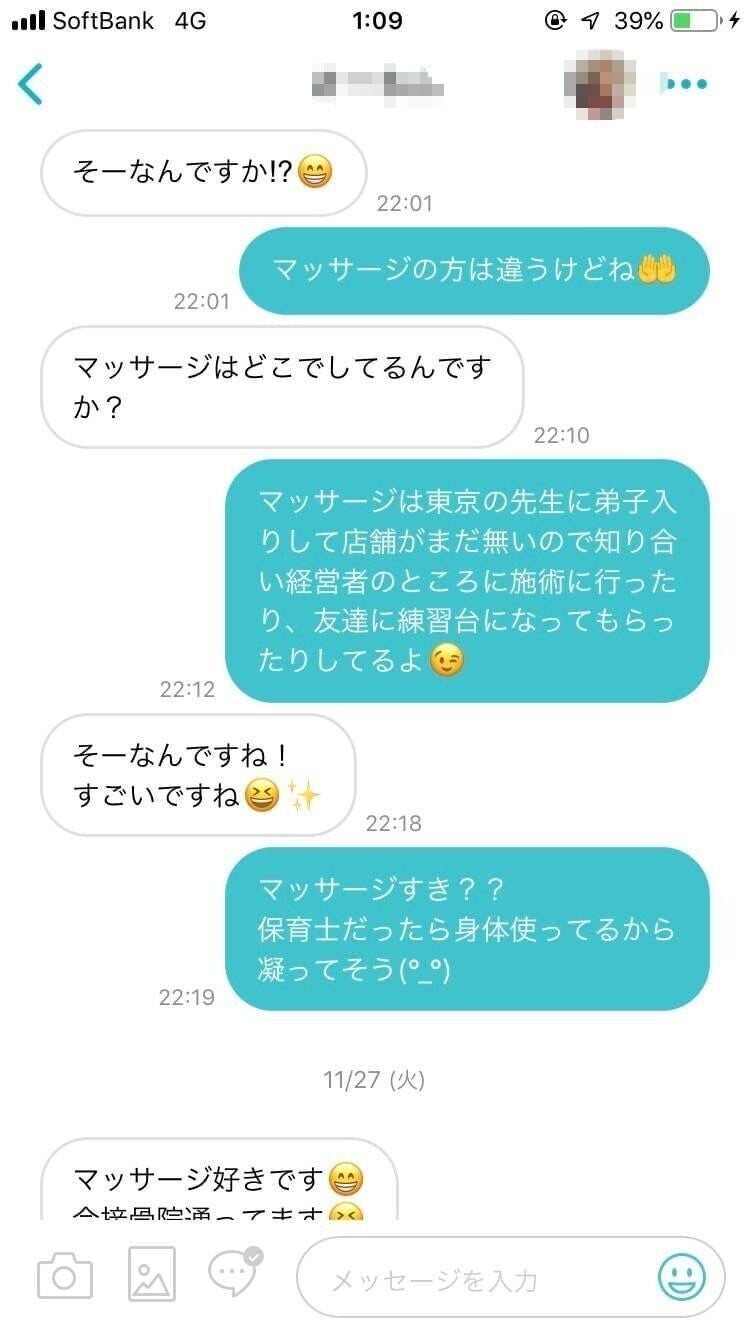The height and width of the screenshot is (1334, 750).
Task: Open the emoji picker
Action: pos(682,1278)
